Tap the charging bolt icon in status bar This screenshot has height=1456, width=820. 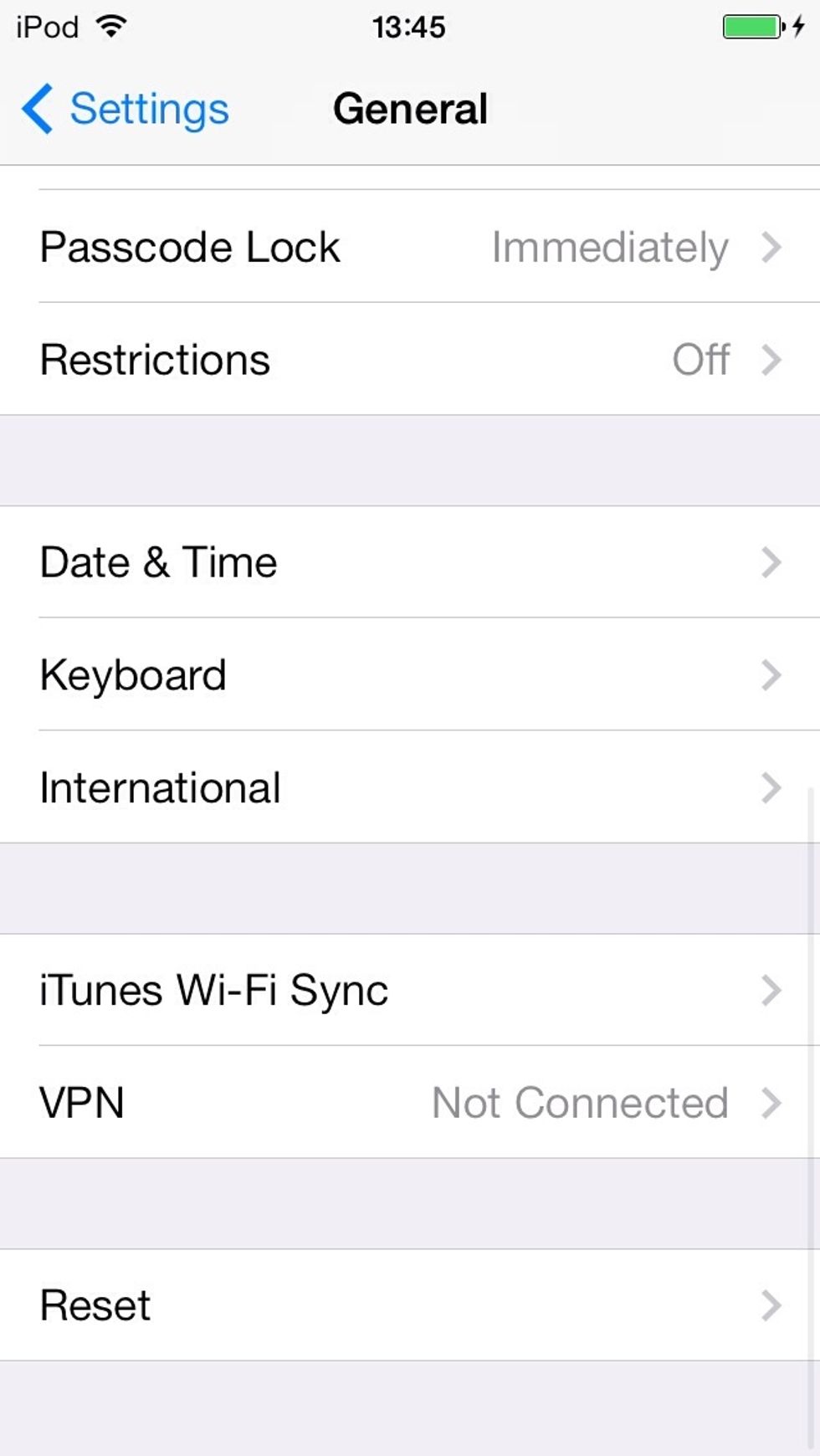(x=796, y=27)
